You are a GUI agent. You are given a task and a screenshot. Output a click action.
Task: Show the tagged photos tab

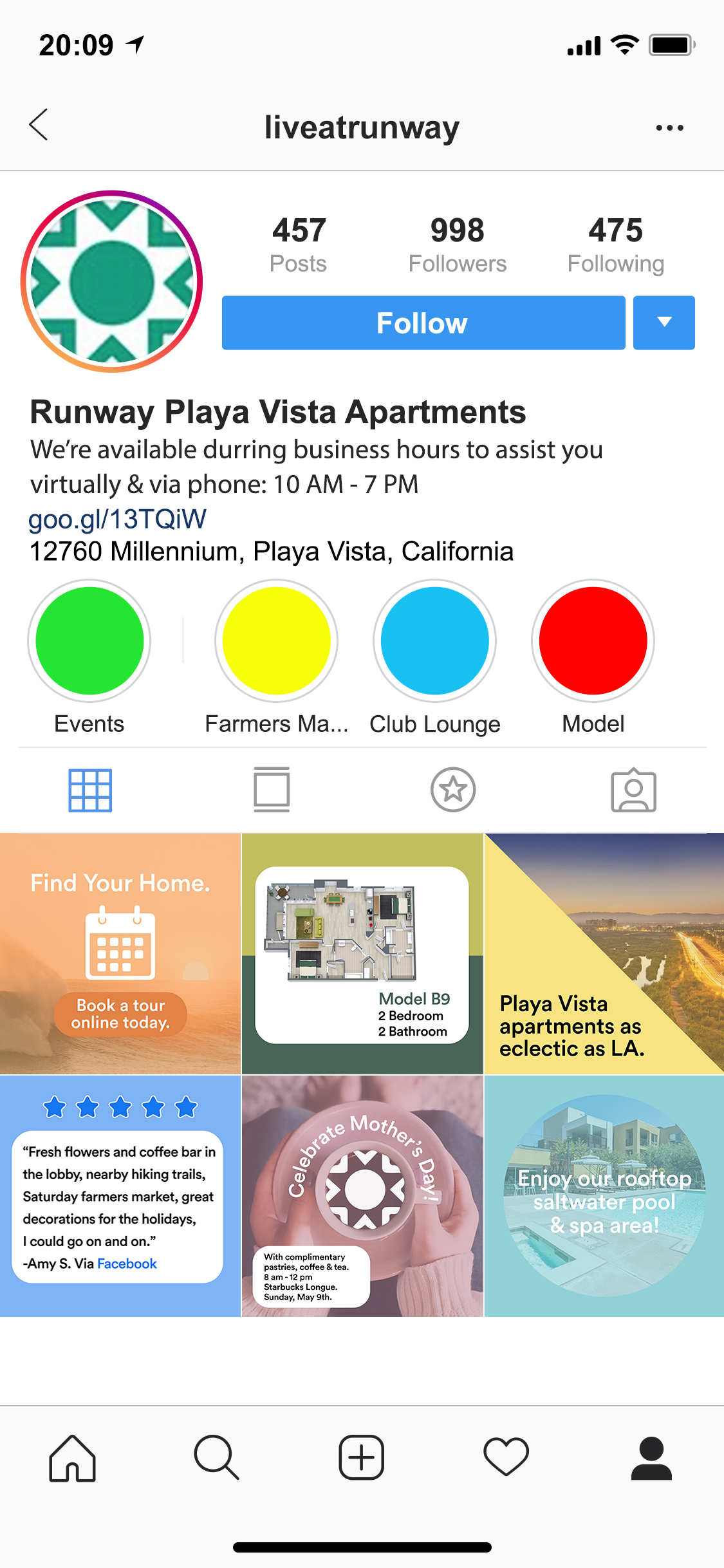tap(633, 790)
